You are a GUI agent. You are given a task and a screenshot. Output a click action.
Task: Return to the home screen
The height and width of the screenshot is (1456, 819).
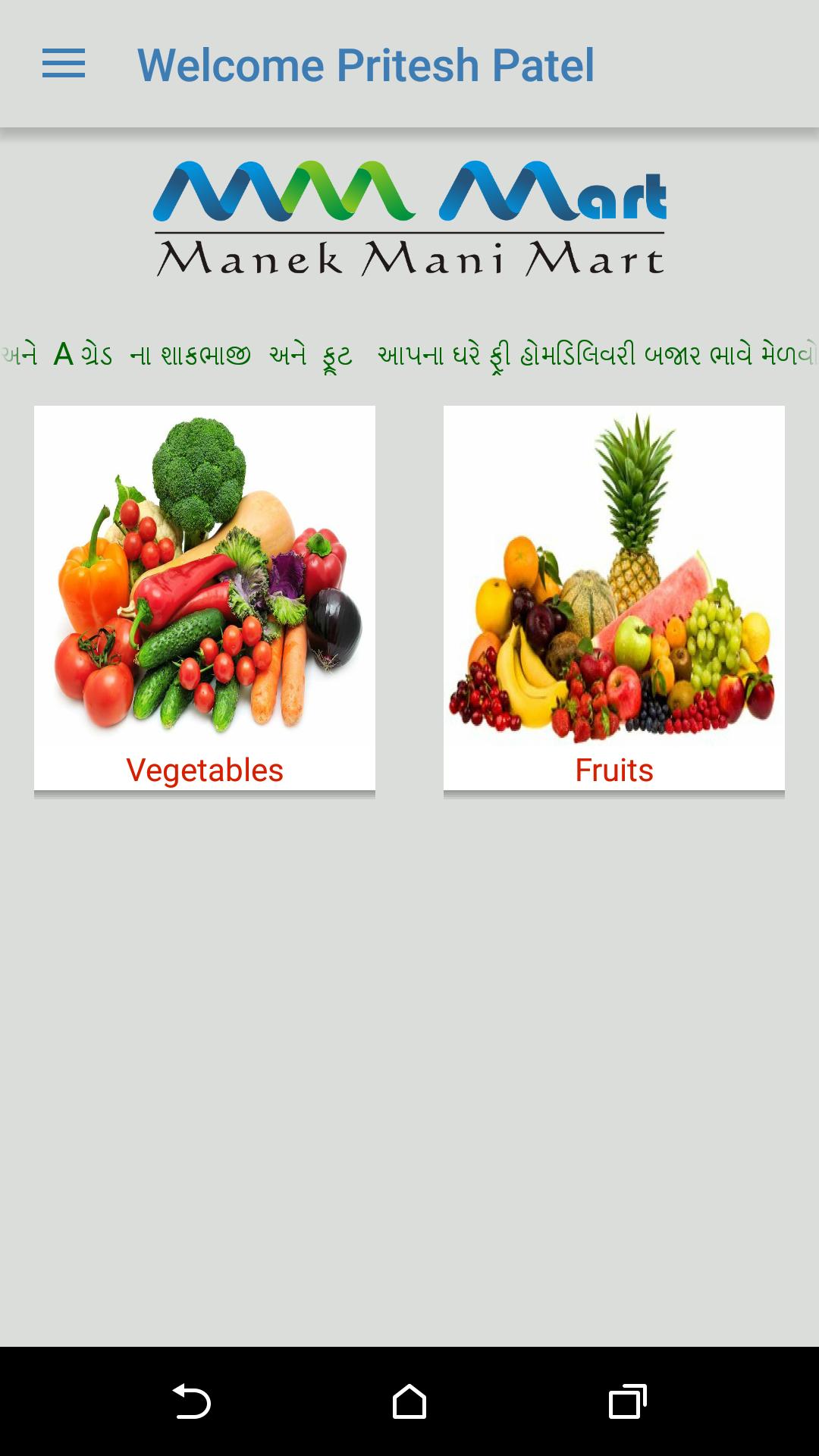tap(409, 1401)
